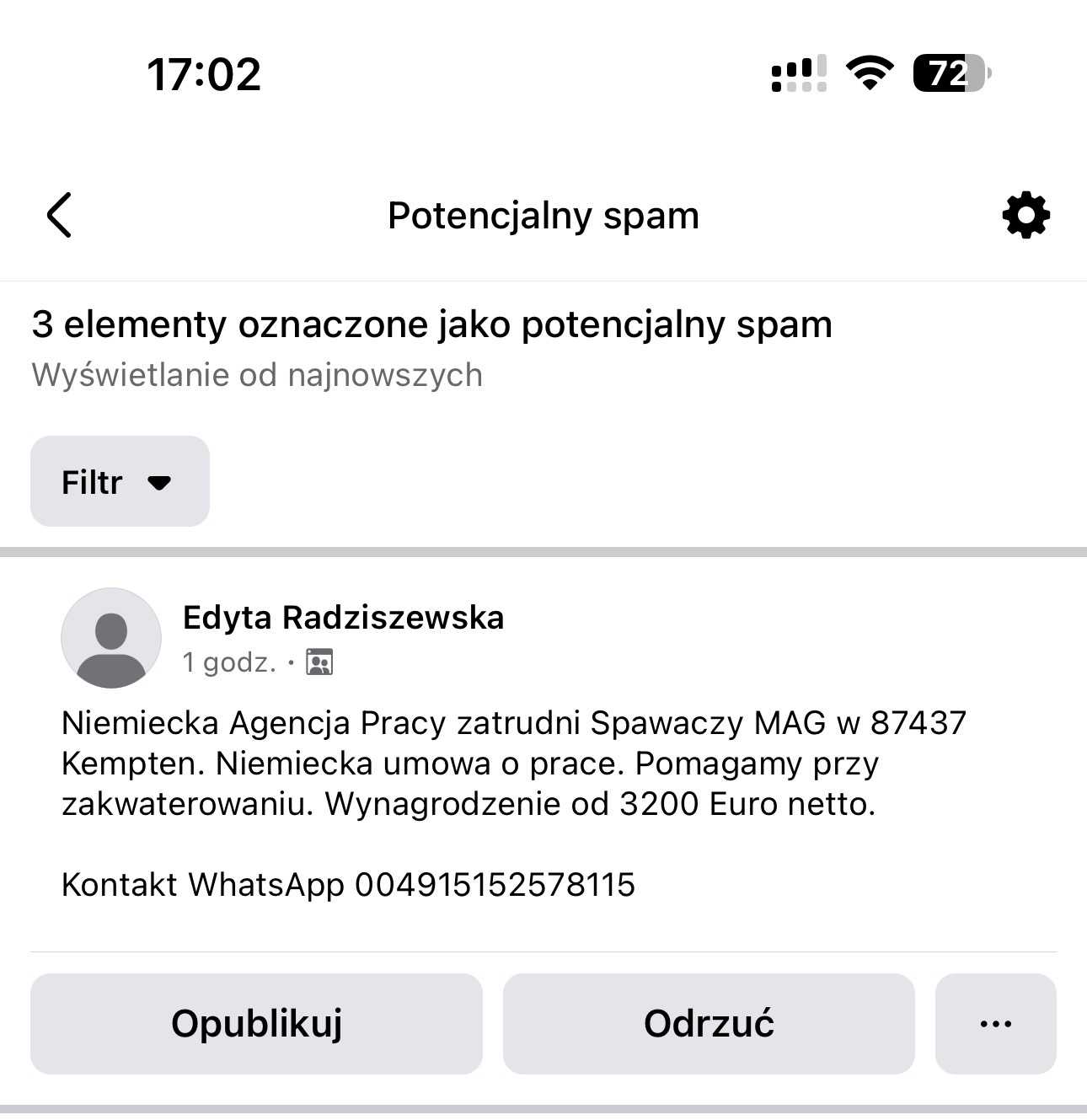Open the settings gear icon

click(1025, 216)
